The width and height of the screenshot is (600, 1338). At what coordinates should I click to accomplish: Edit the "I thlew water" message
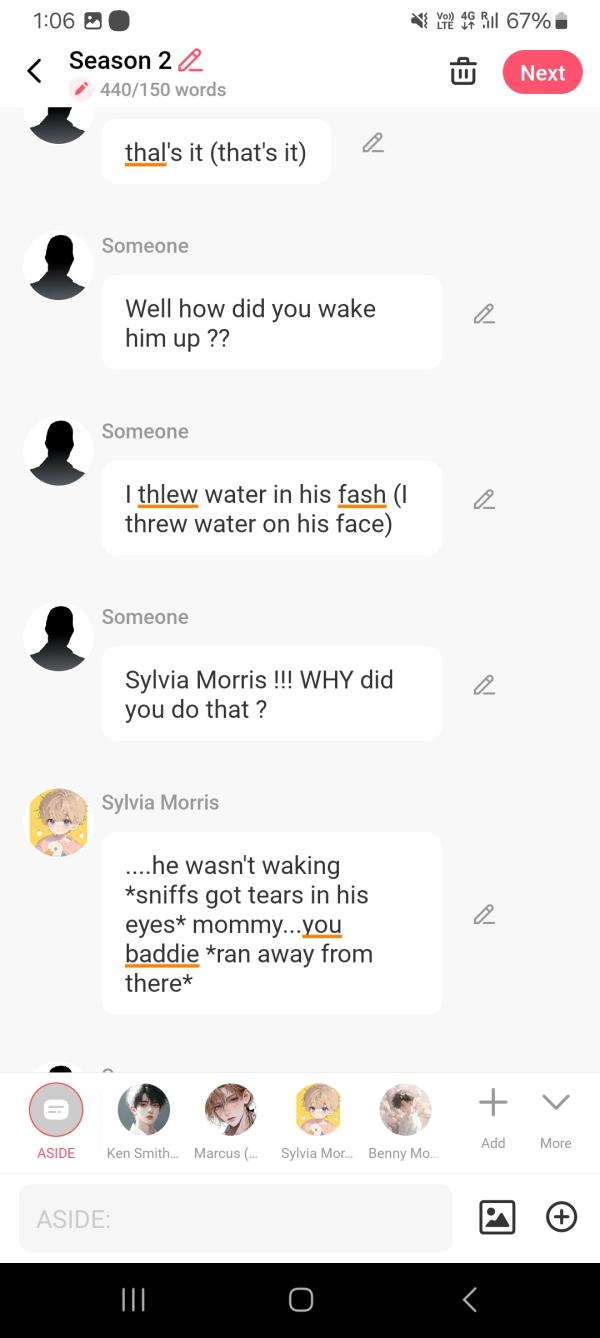click(x=484, y=499)
